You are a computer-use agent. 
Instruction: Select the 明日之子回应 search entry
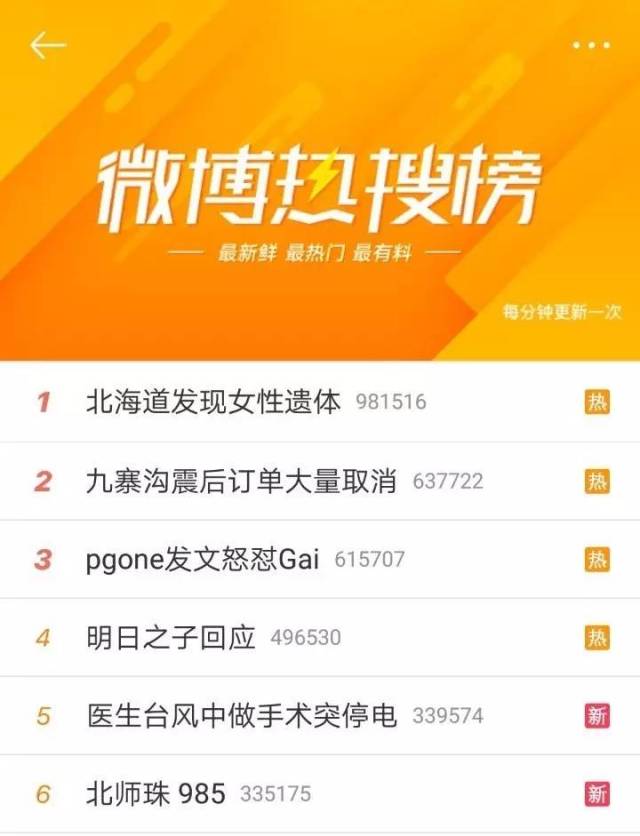pos(171,637)
